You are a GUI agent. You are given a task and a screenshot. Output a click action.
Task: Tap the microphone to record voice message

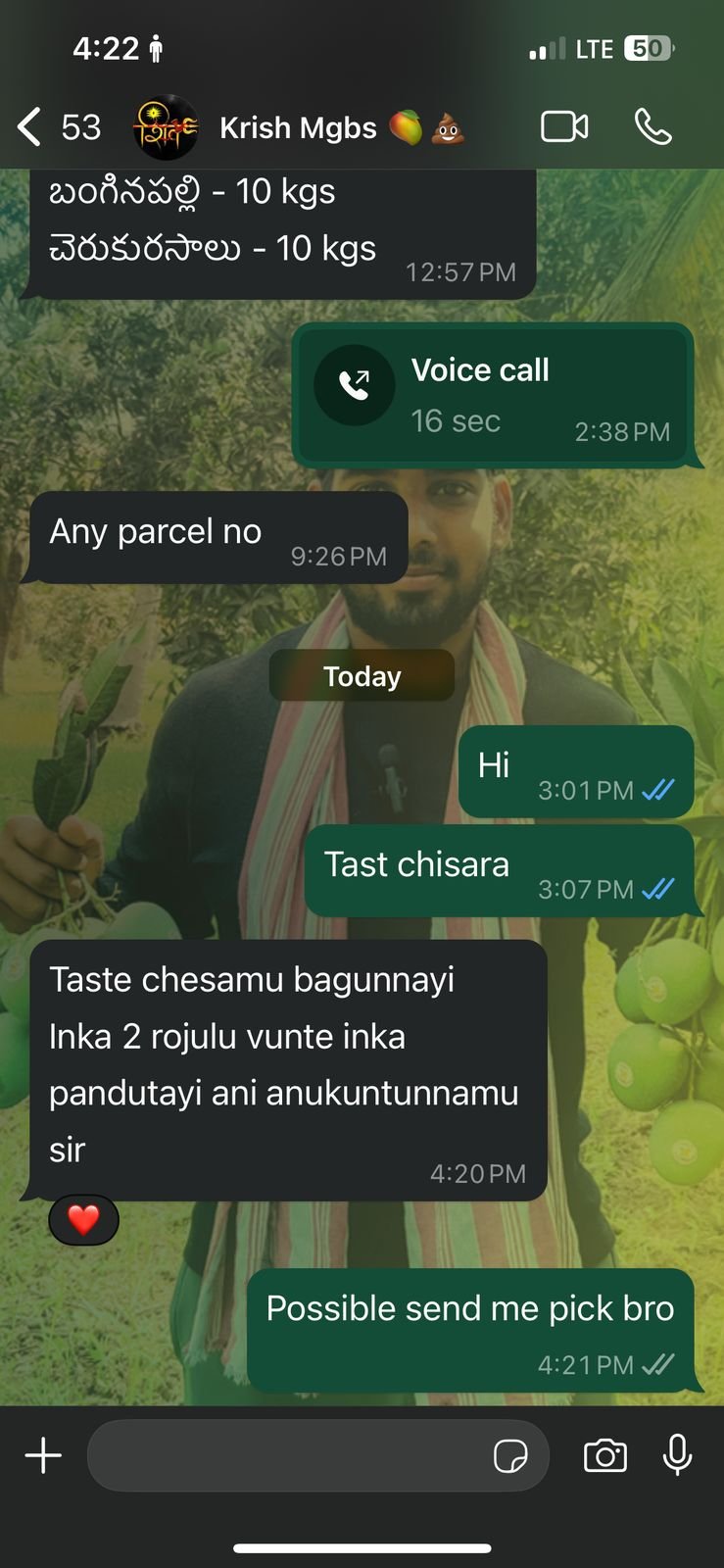point(677,1455)
